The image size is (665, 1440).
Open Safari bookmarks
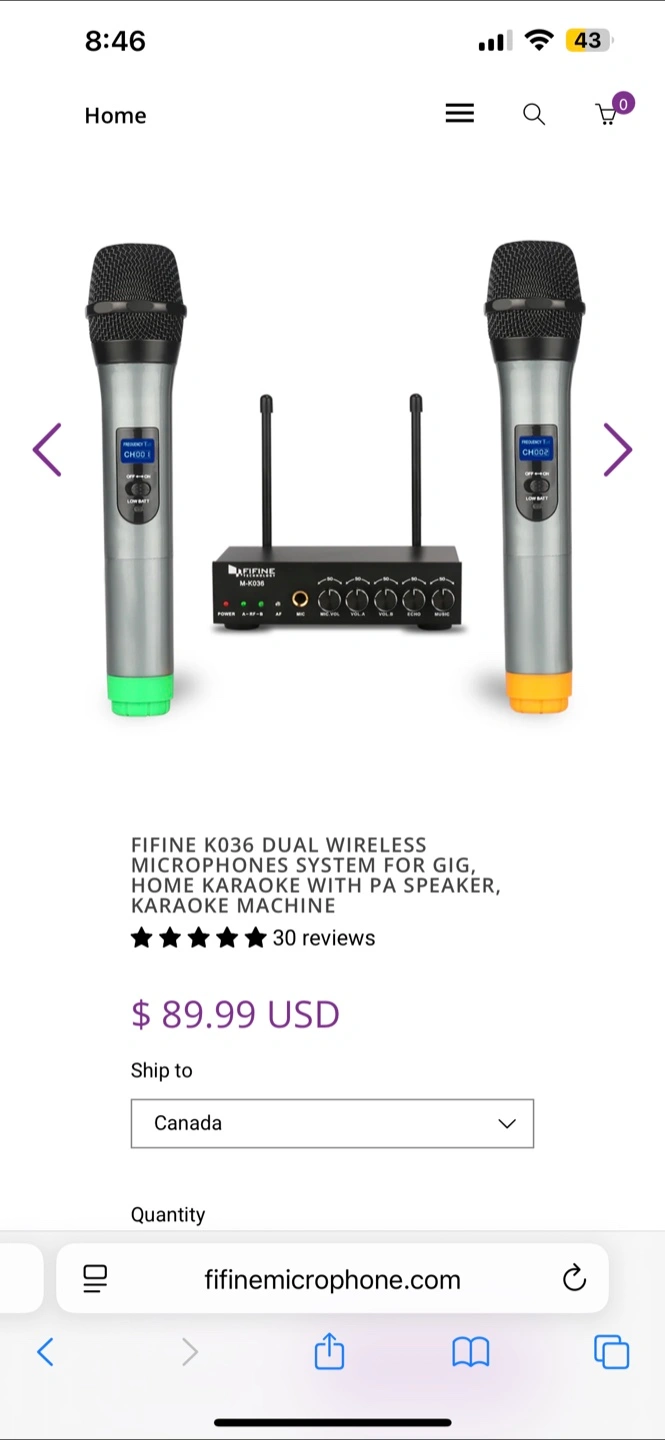click(470, 1352)
